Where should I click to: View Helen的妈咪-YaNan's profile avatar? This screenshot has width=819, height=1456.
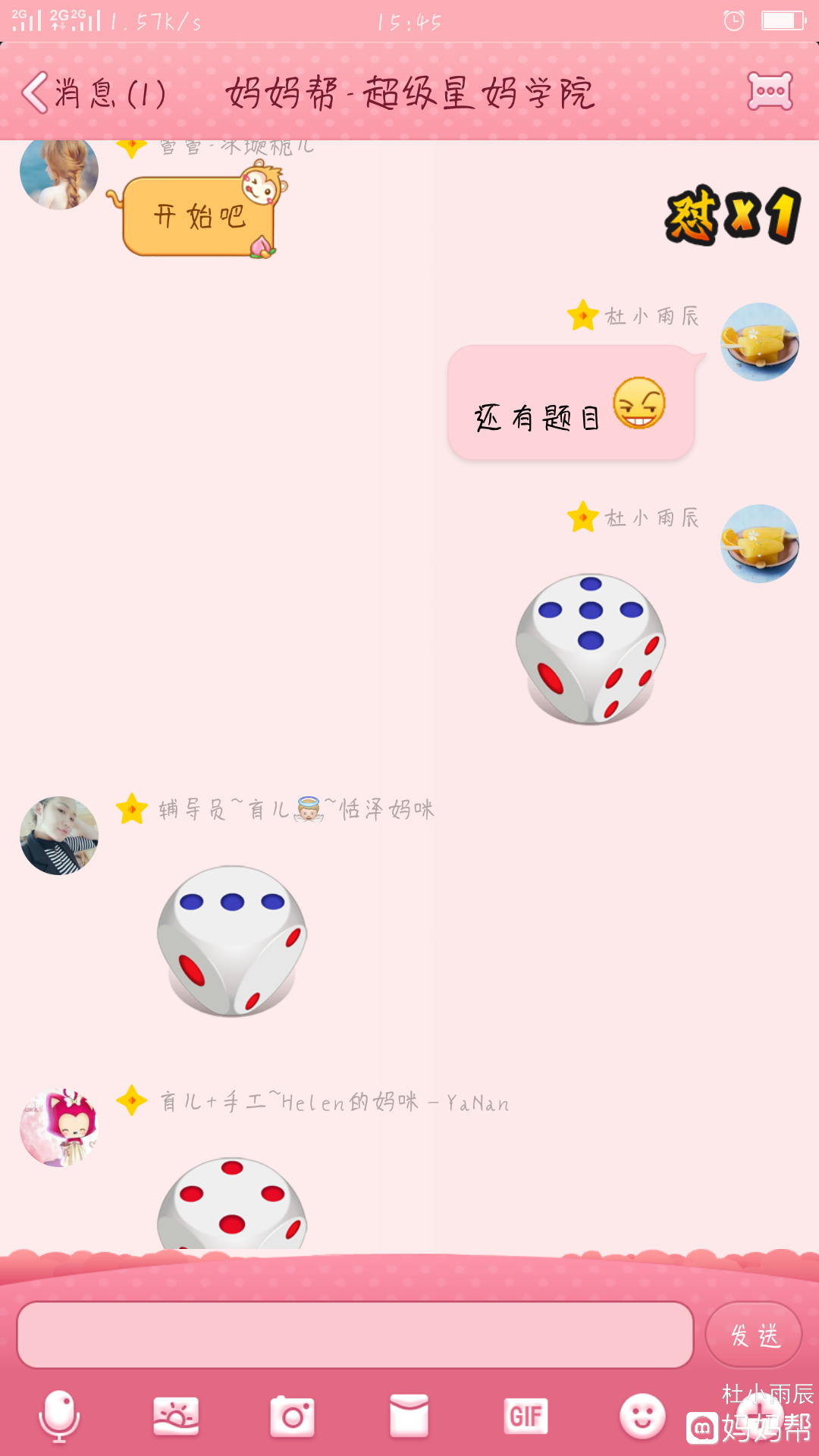tap(59, 1128)
